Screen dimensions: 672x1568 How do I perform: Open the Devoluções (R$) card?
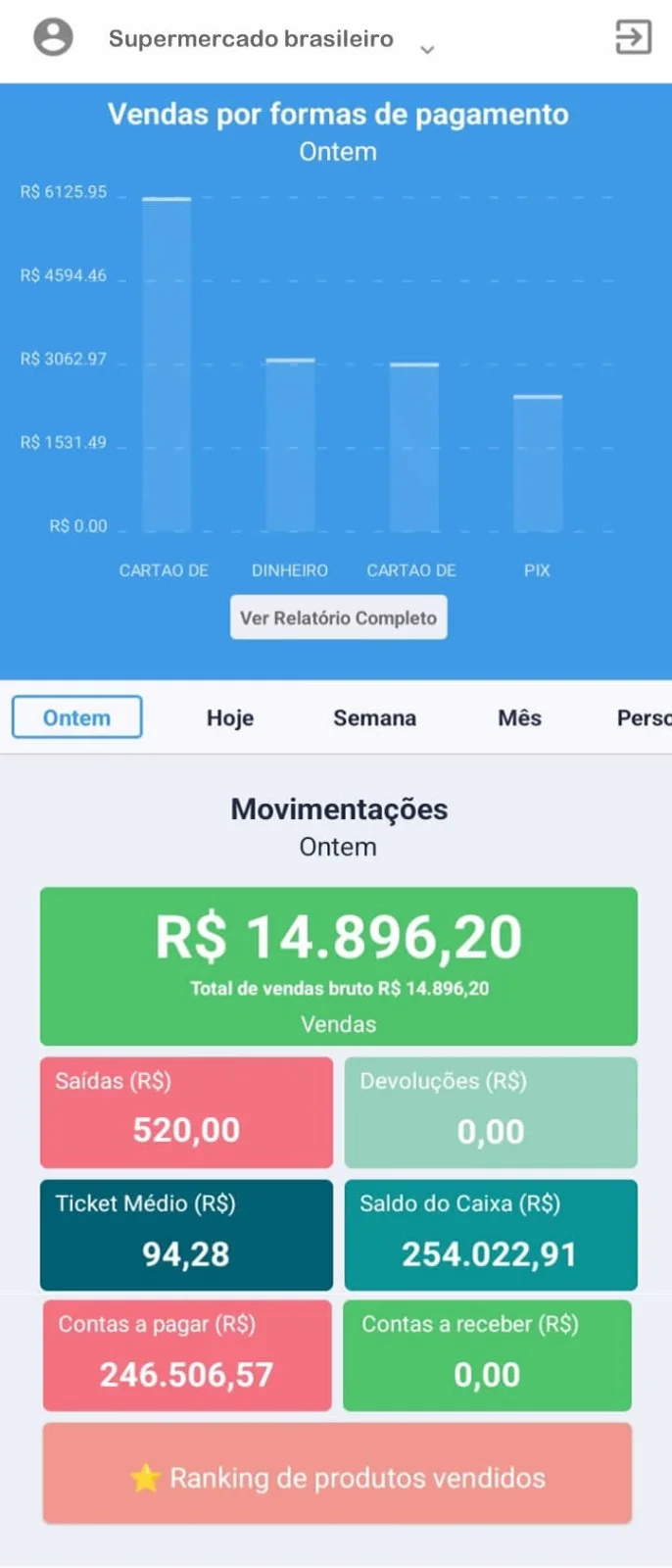tap(490, 1111)
